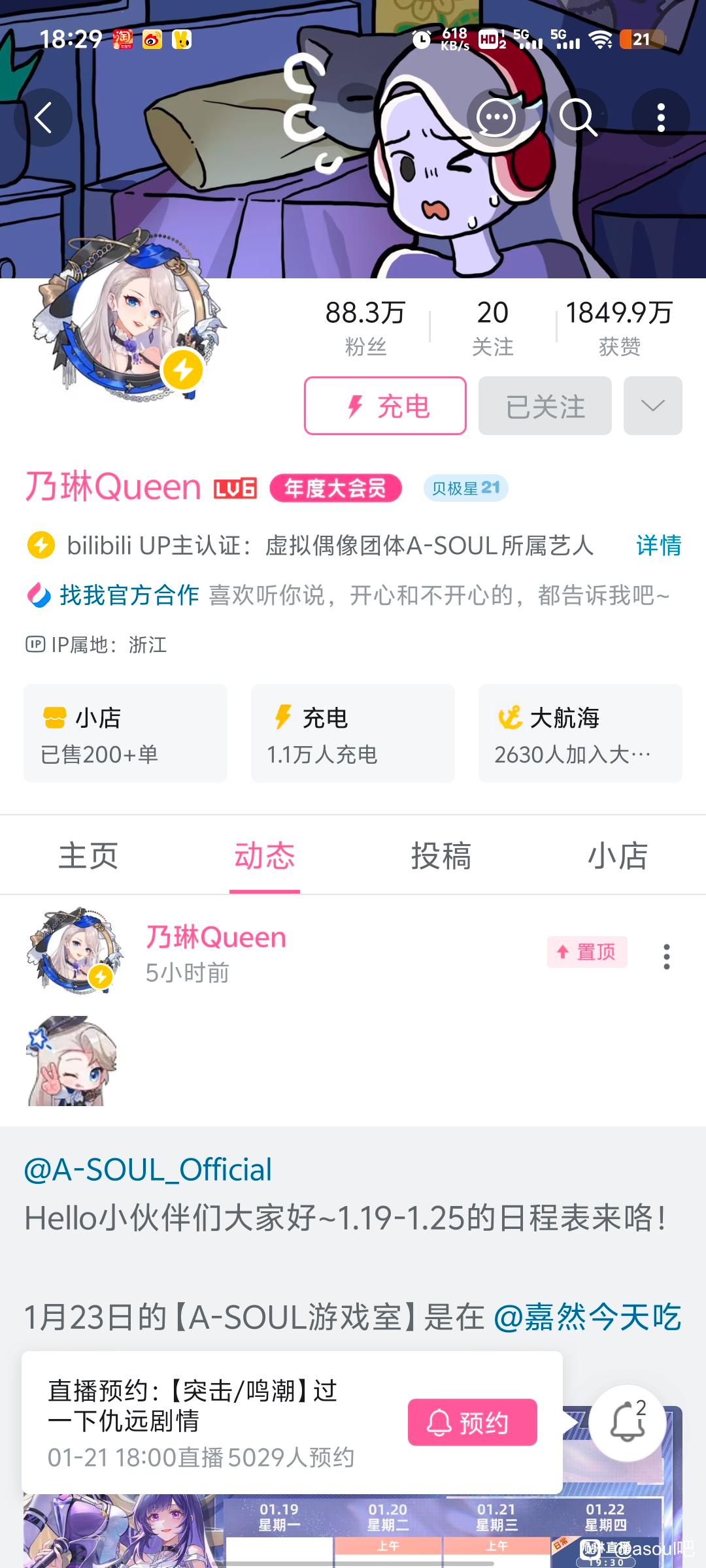Viewport: 706px width, 1568px height.
Task: Switch to the 小店 tab
Action: pos(618,856)
